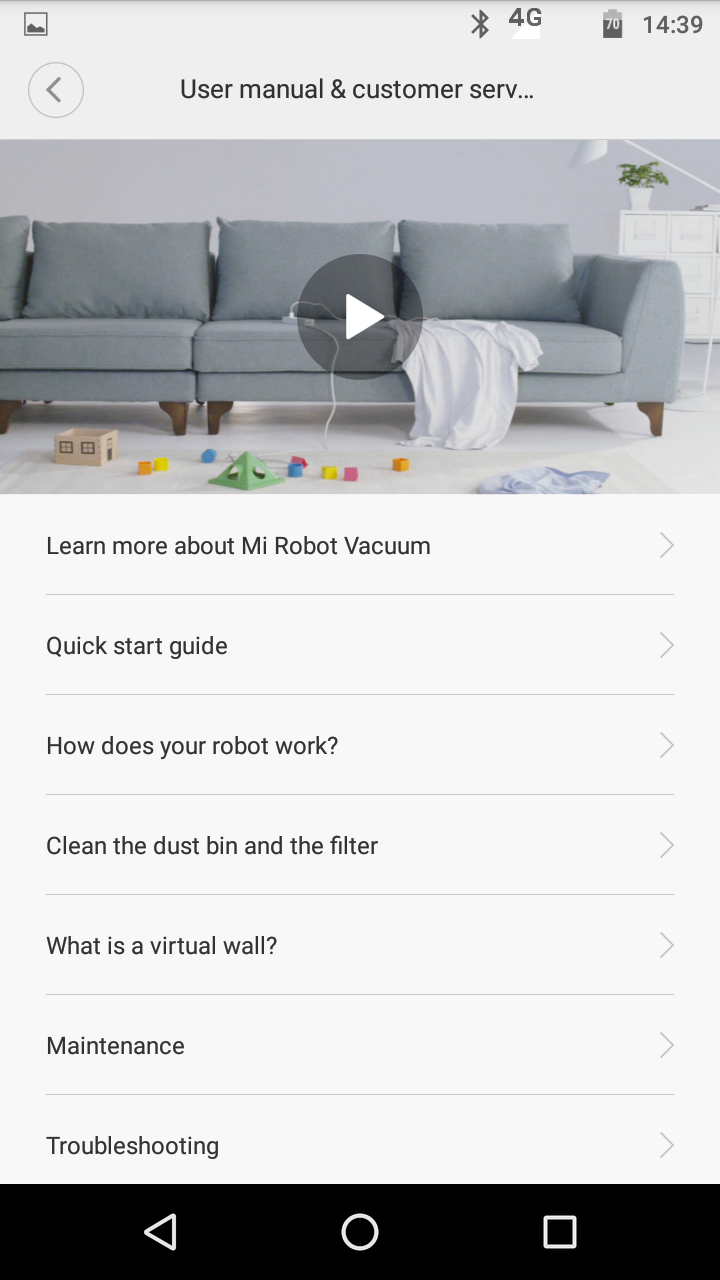Open Learn more about Mi Robot Vacuum
The image size is (720, 1280).
click(360, 545)
